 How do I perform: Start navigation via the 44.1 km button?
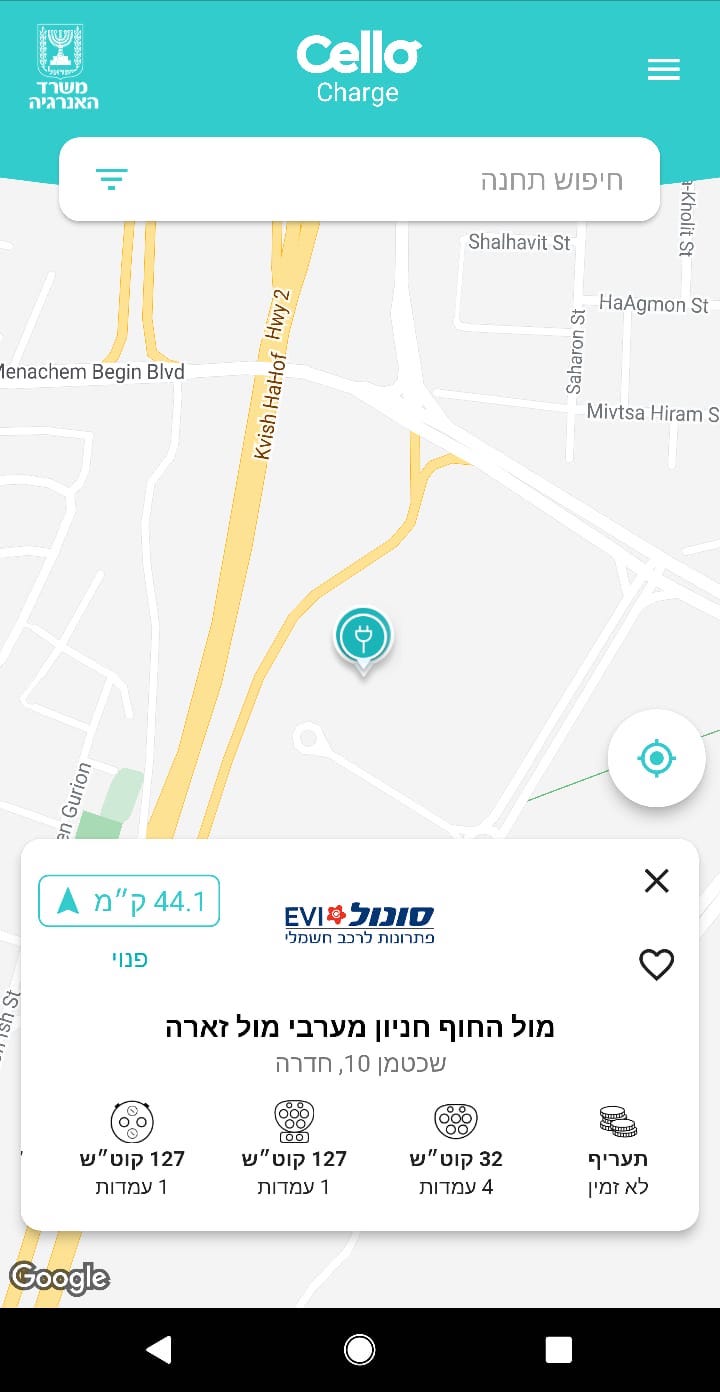click(x=129, y=901)
